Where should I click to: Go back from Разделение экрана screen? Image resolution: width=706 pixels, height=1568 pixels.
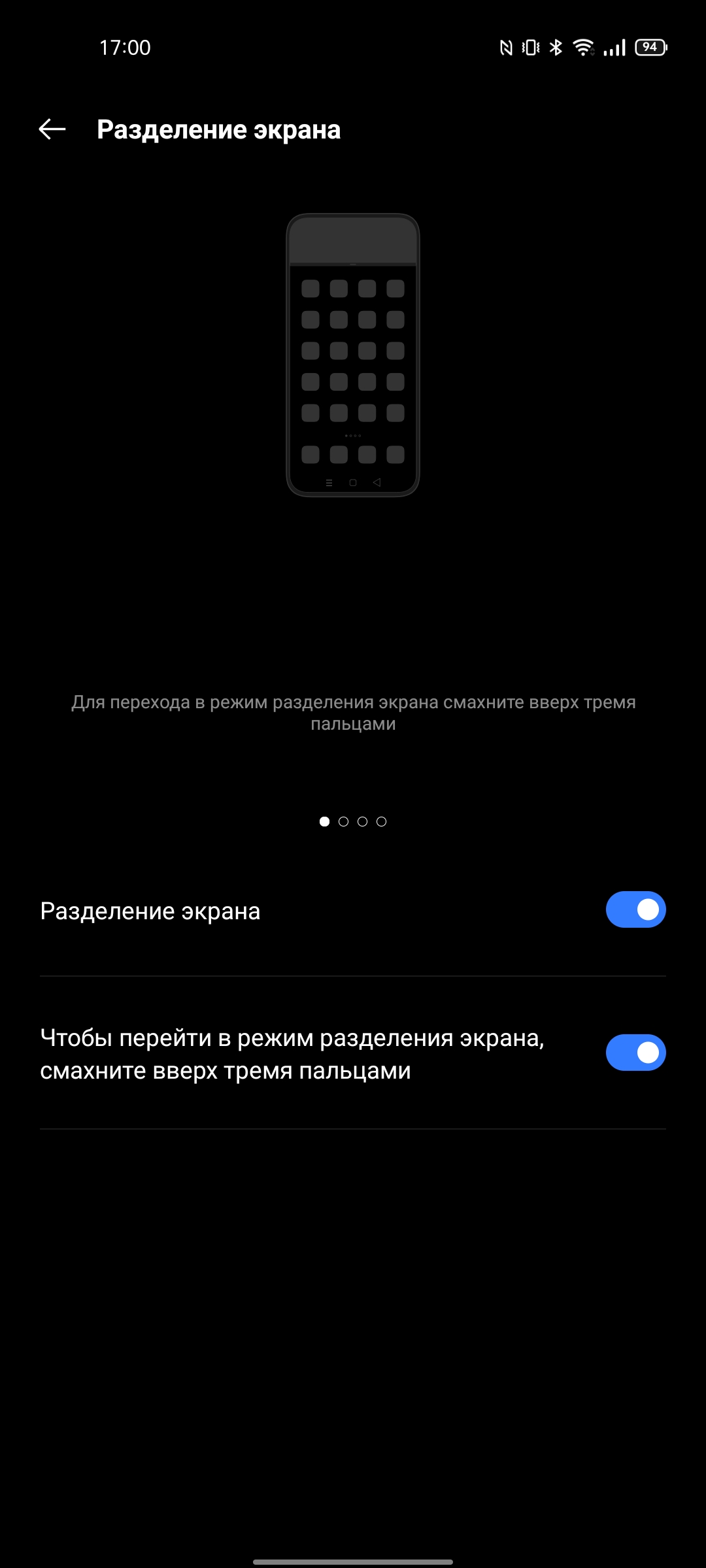52,129
